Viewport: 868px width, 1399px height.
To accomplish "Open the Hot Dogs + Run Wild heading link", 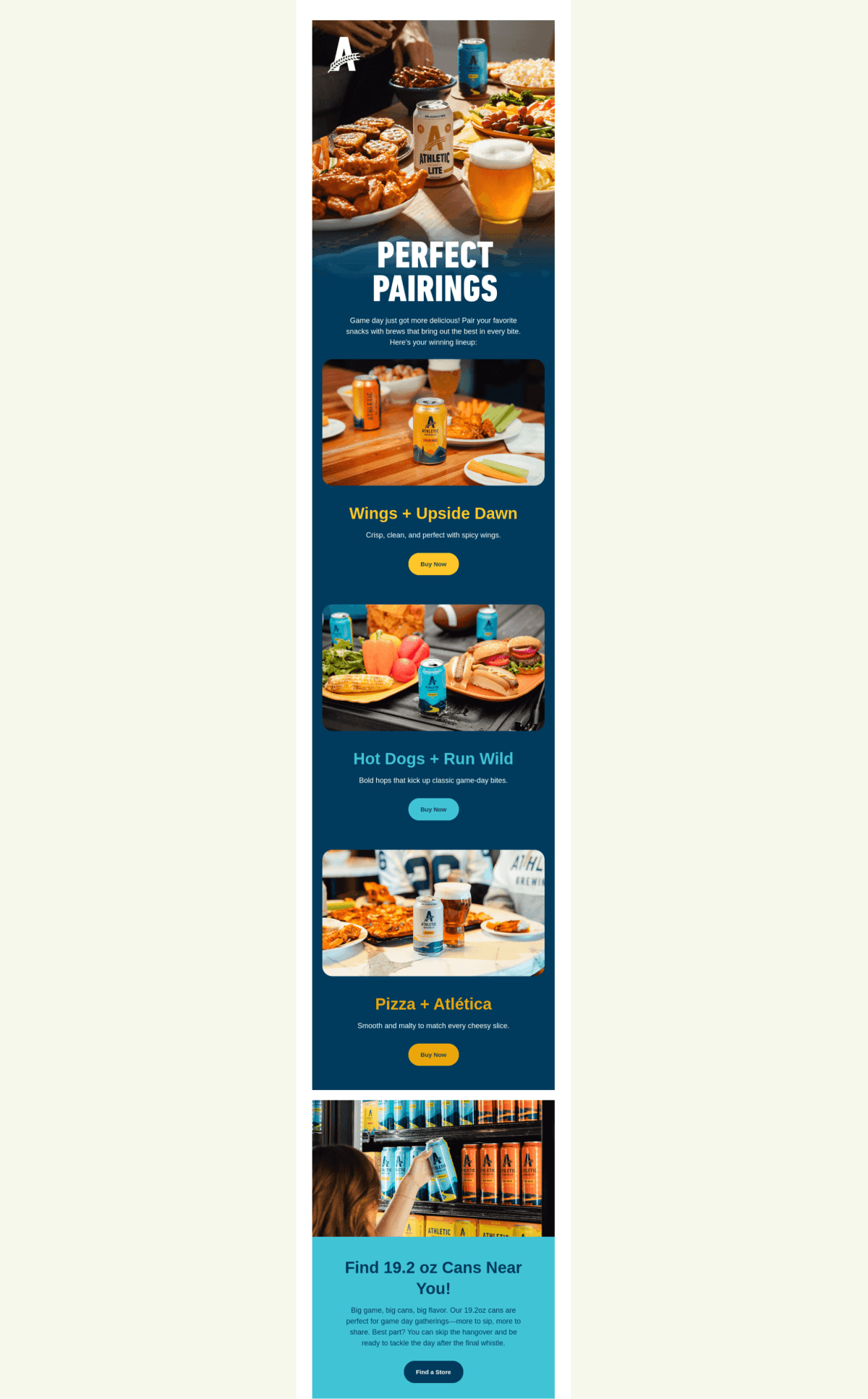I will click(433, 759).
